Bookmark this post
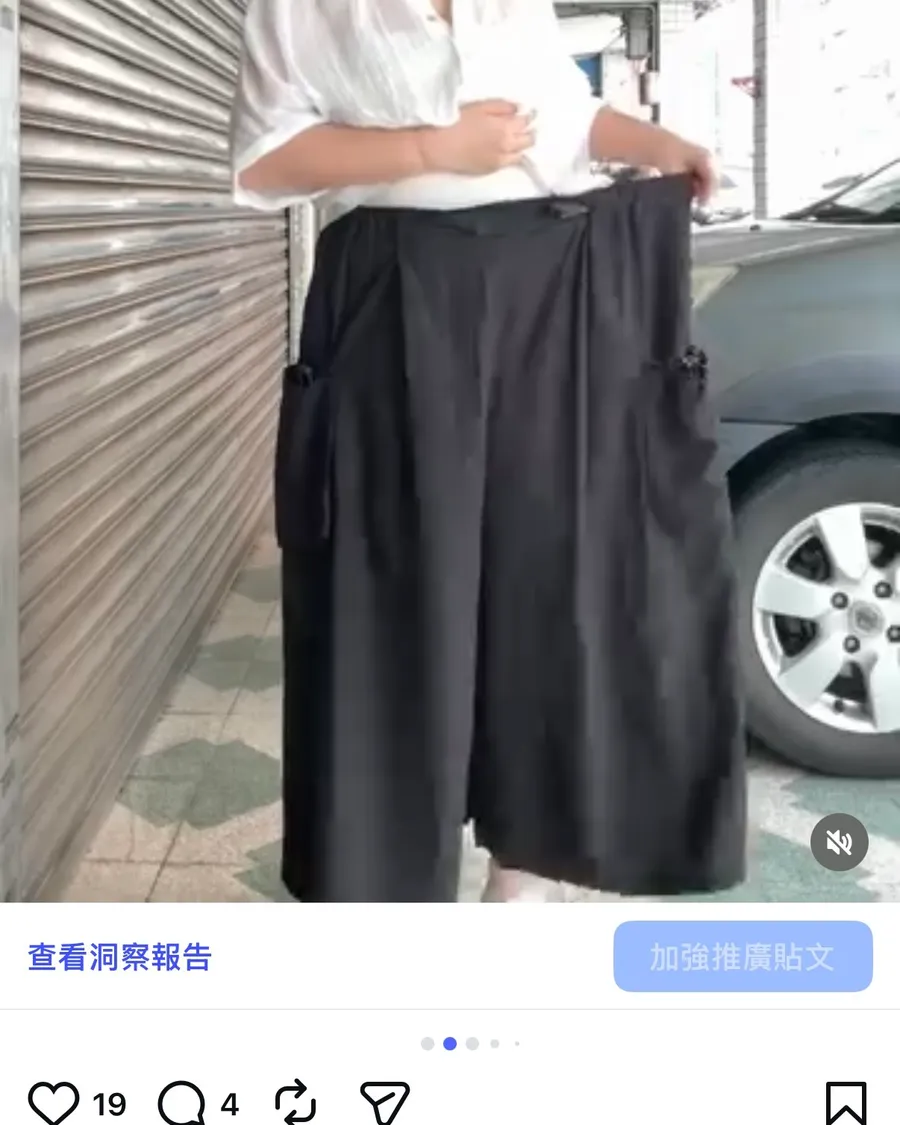The width and height of the screenshot is (900, 1125). pos(846,1103)
